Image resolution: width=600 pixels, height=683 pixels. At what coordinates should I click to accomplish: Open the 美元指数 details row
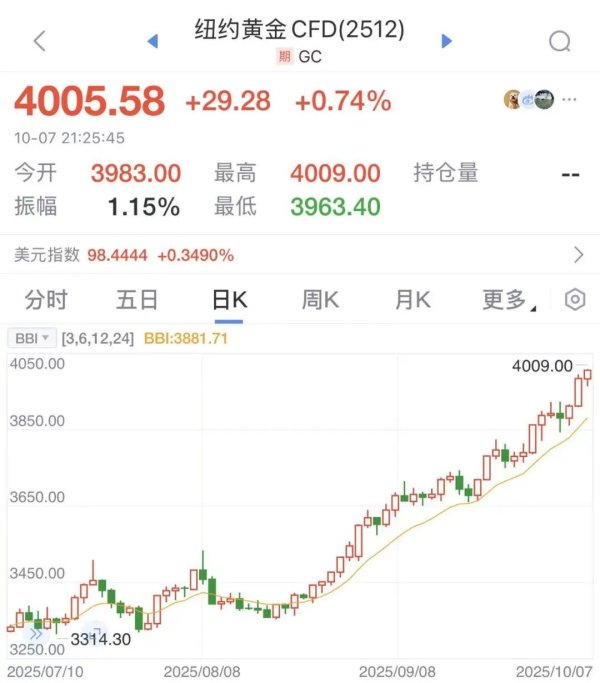point(300,255)
